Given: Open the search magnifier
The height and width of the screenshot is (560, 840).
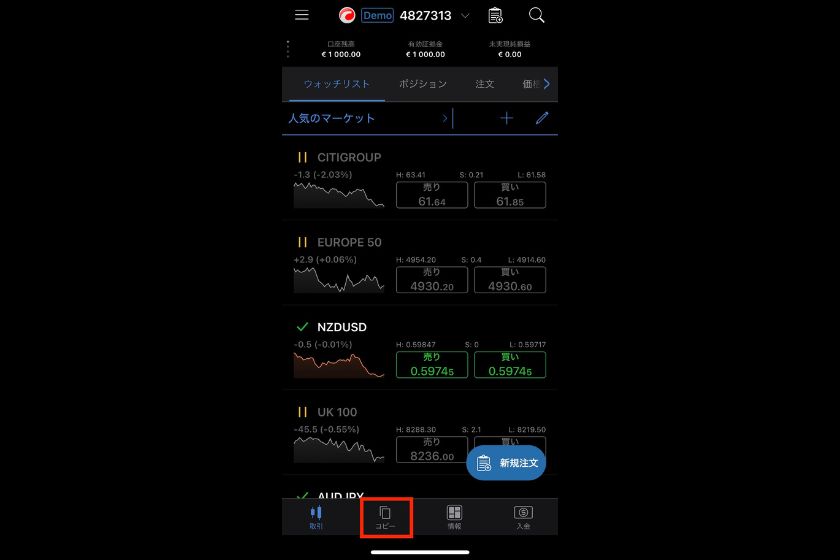Looking at the screenshot, I should point(537,15).
